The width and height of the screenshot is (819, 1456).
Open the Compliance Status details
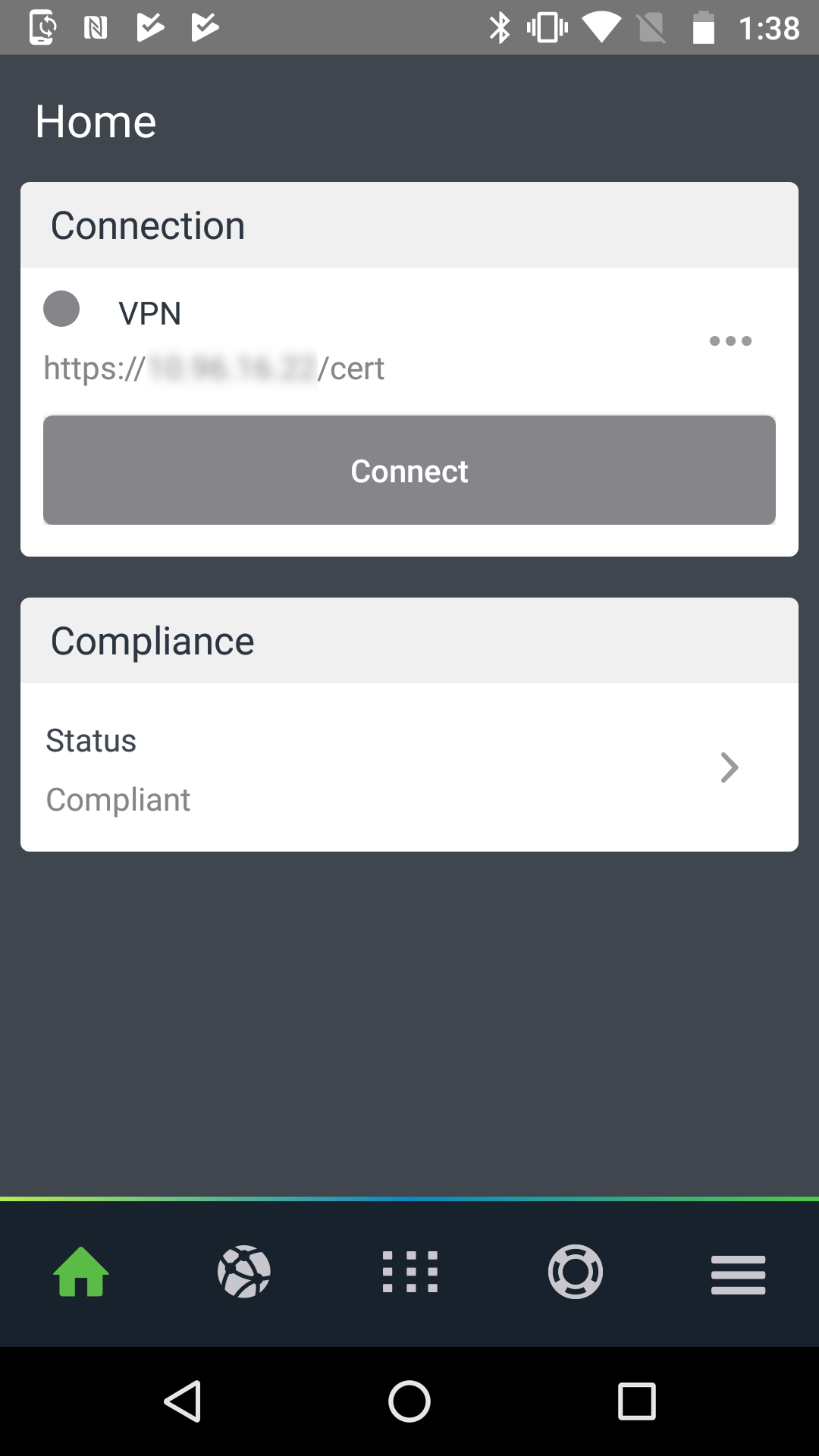pyautogui.click(x=409, y=767)
